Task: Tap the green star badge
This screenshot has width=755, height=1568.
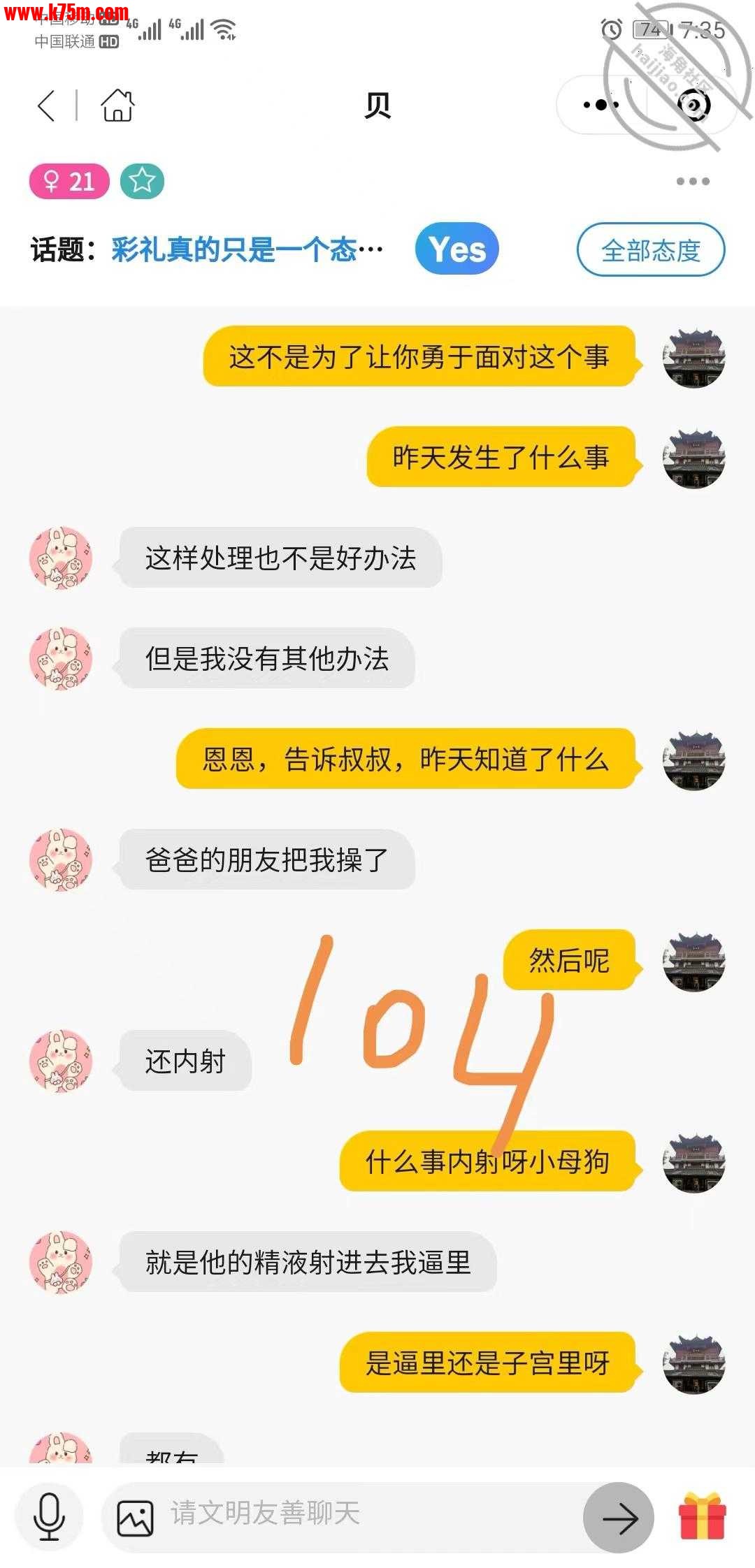Action: 142,182
